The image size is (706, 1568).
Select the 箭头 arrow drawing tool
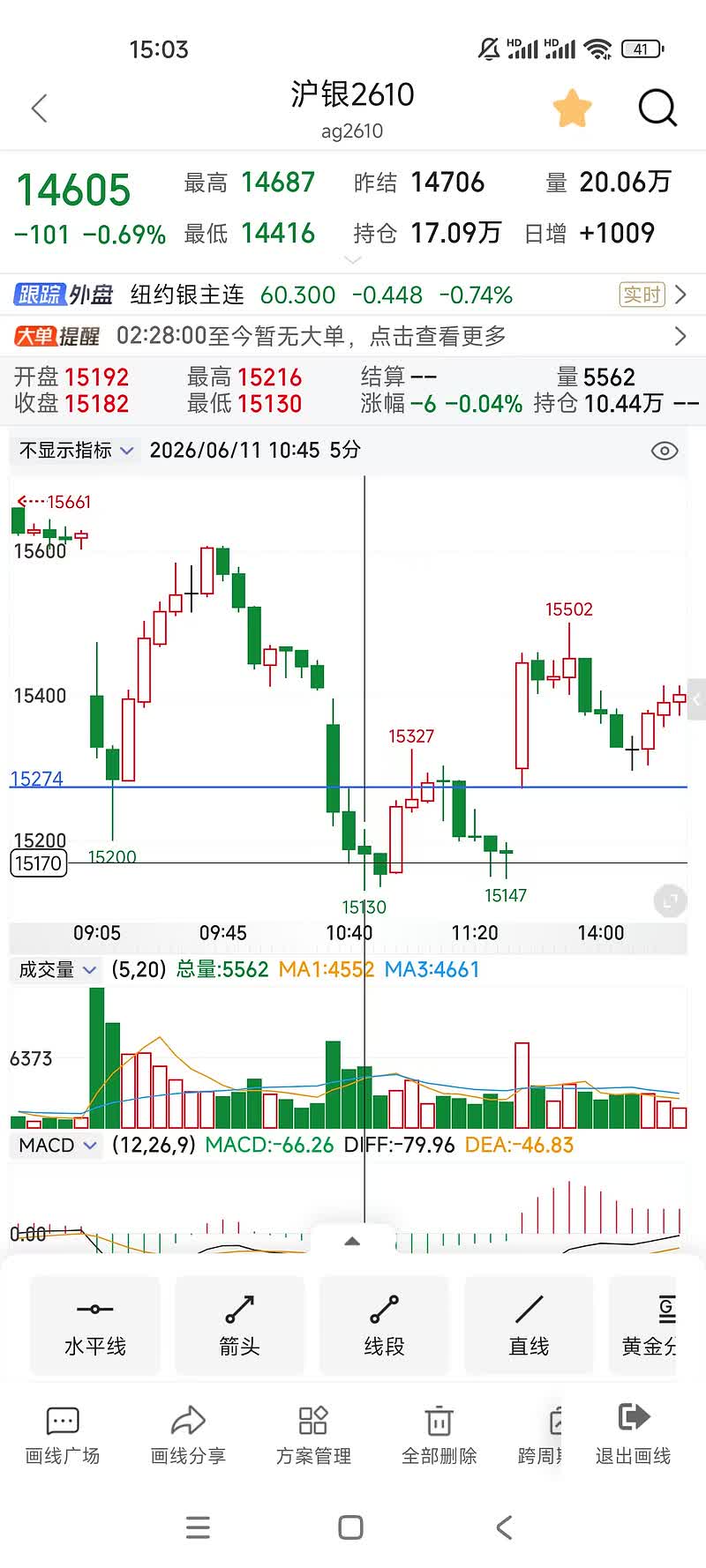(x=239, y=1326)
